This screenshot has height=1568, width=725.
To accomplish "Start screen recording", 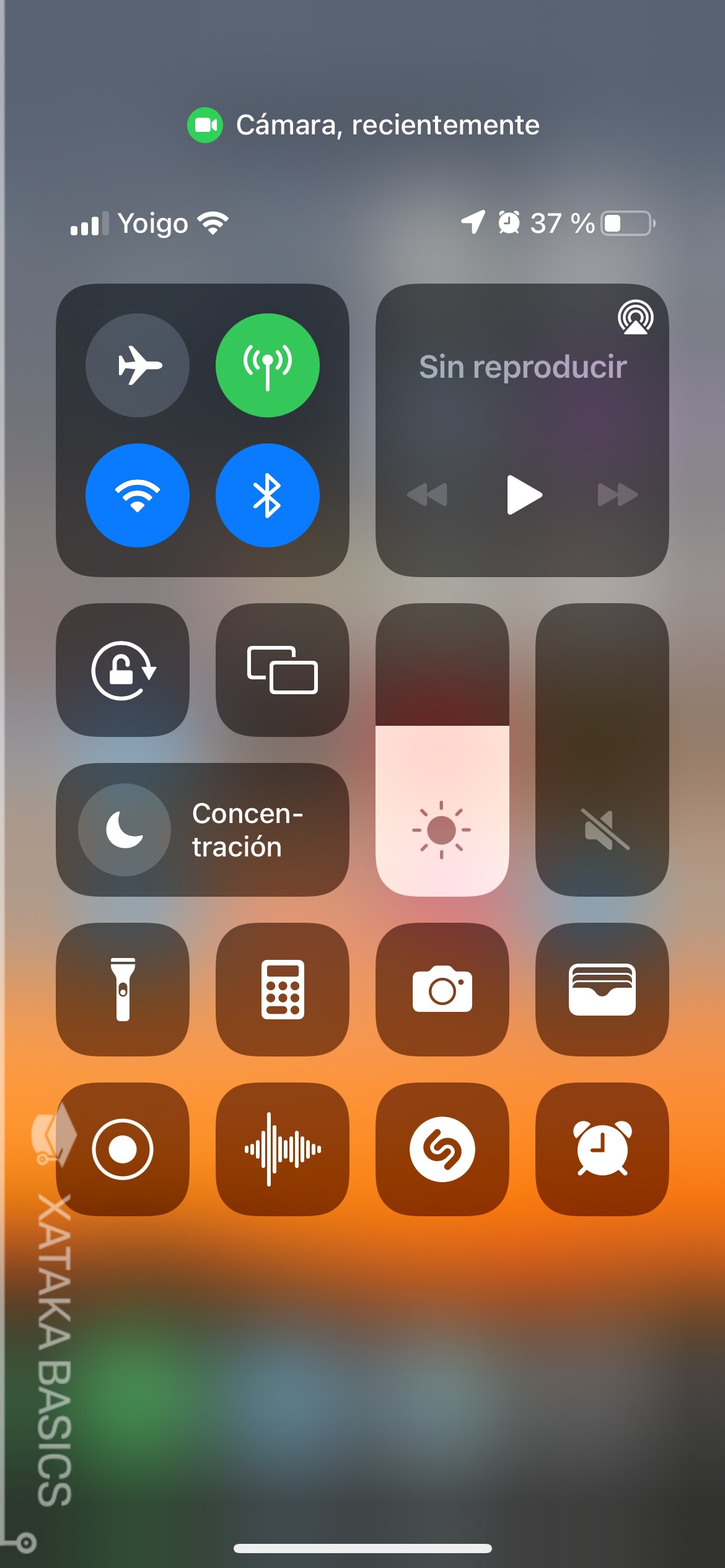I will pos(123,1149).
